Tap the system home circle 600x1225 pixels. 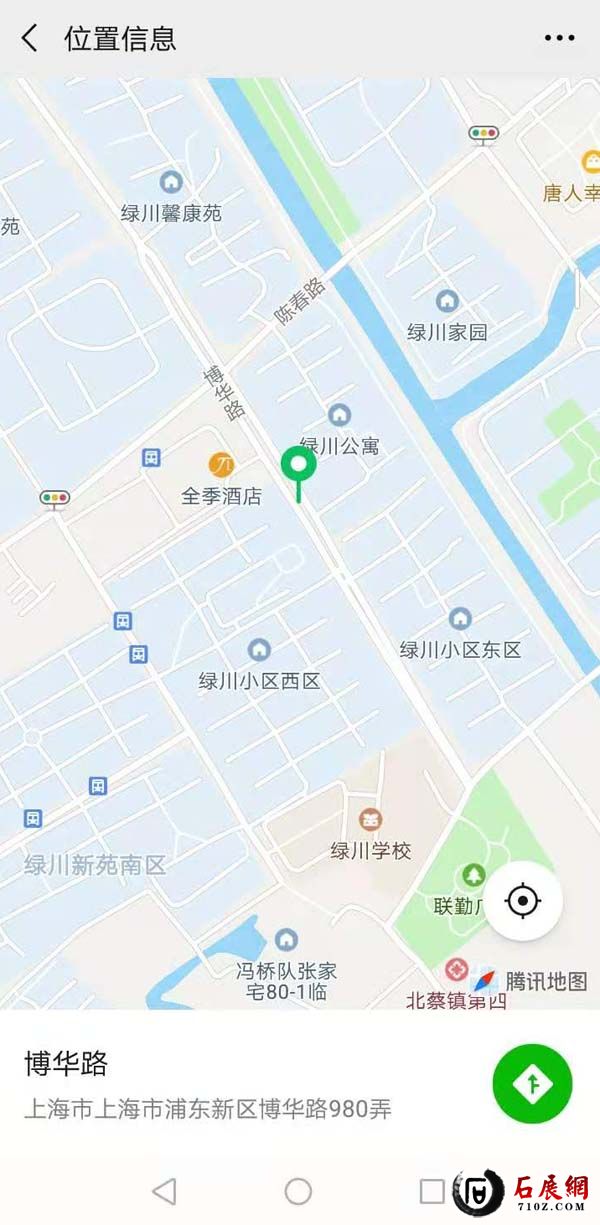pyautogui.click(x=298, y=1191)
